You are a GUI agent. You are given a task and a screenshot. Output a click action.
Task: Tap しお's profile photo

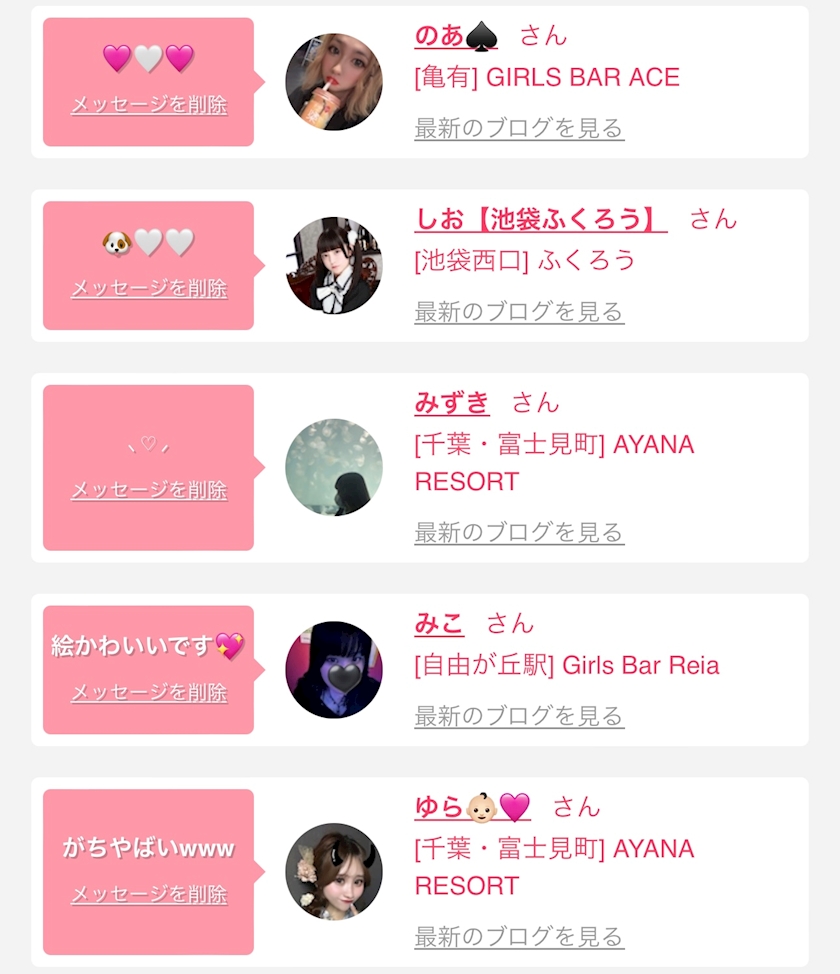click(x=334, y=265)
